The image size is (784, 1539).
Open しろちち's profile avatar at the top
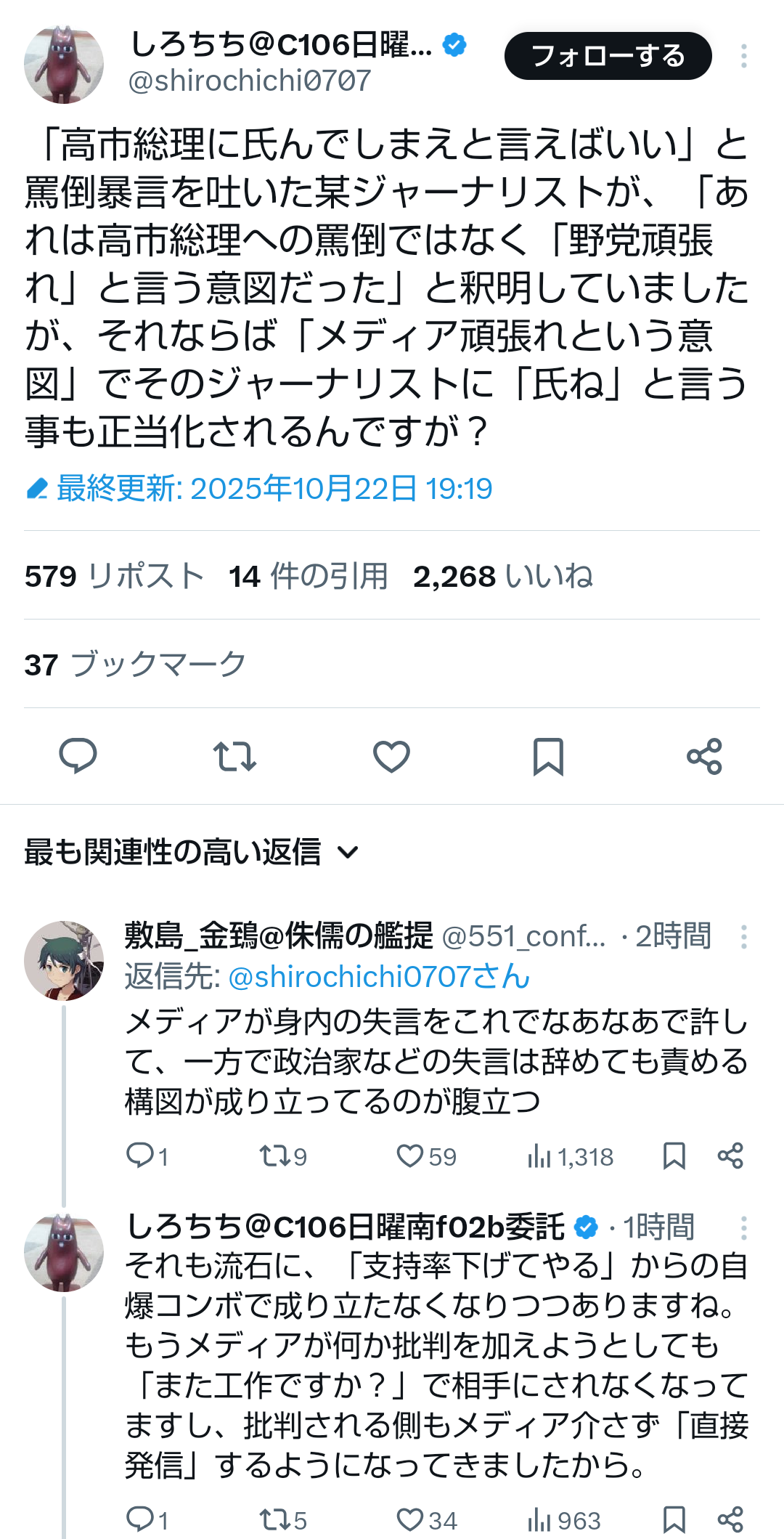[x=64, y=65]
